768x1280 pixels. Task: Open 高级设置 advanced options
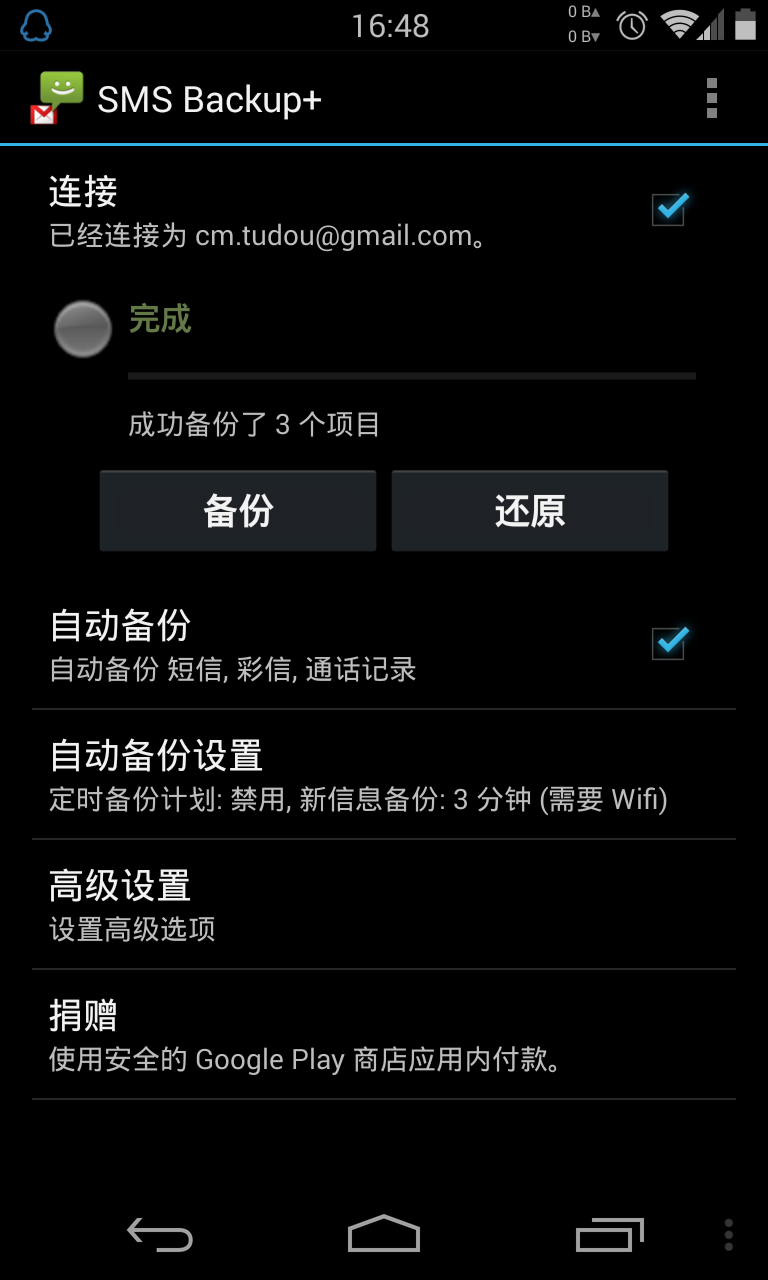[x=384, y=905]
